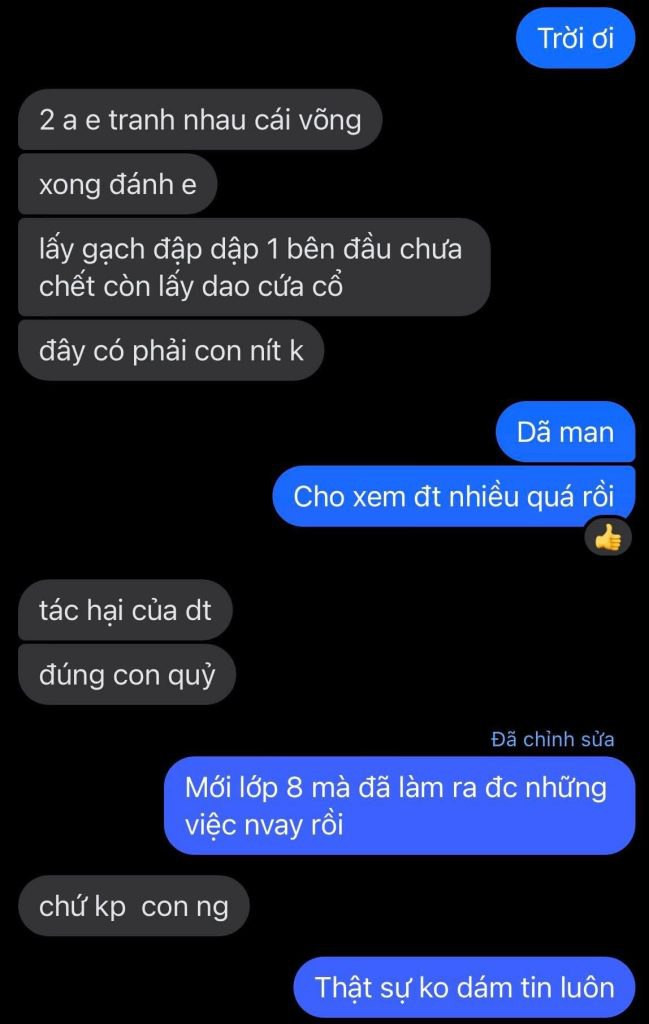
Task: Open the thumbs-up reaction on "Cho xem đt nhiều quá rồi"
Action: pyautogui.click(x=607, y=538)
